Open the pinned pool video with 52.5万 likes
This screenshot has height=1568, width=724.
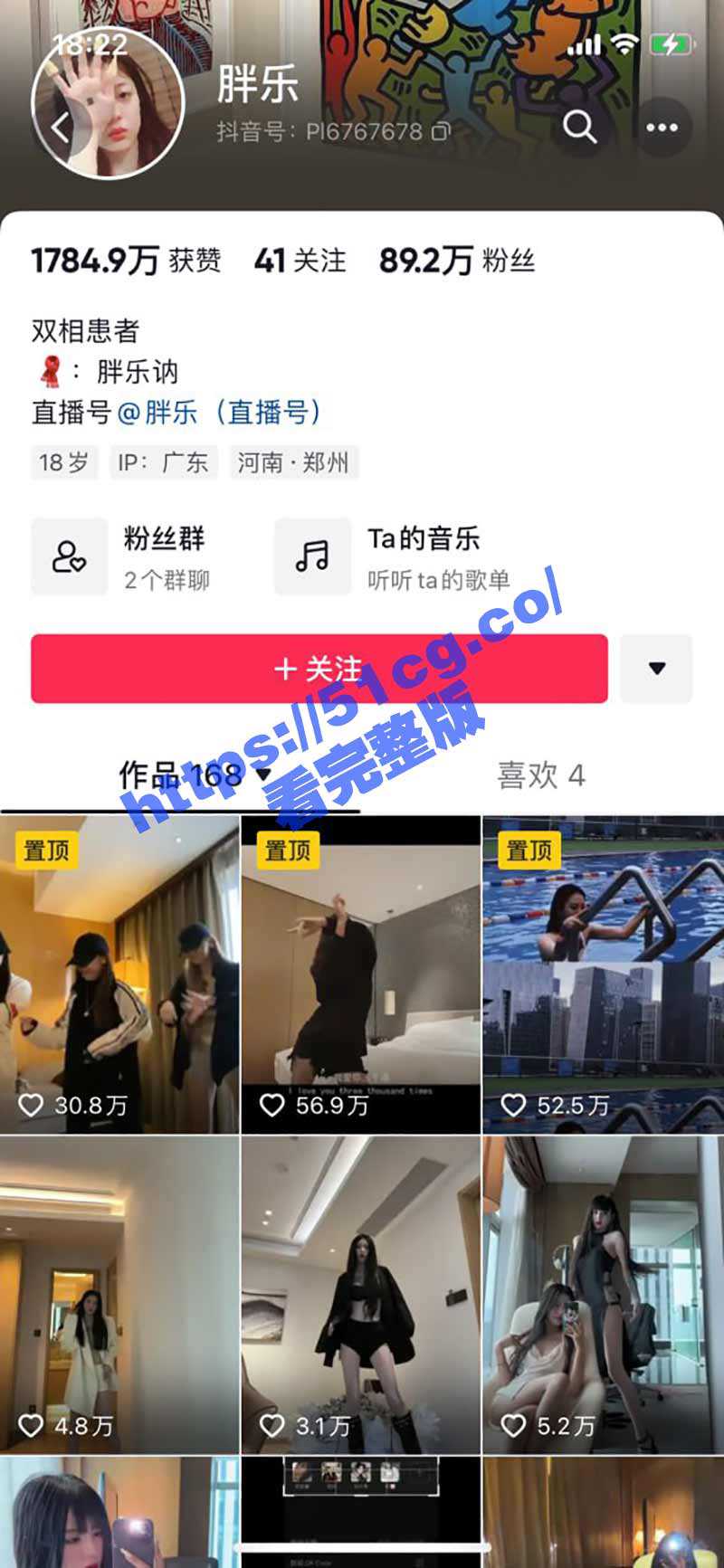[603, 974]
